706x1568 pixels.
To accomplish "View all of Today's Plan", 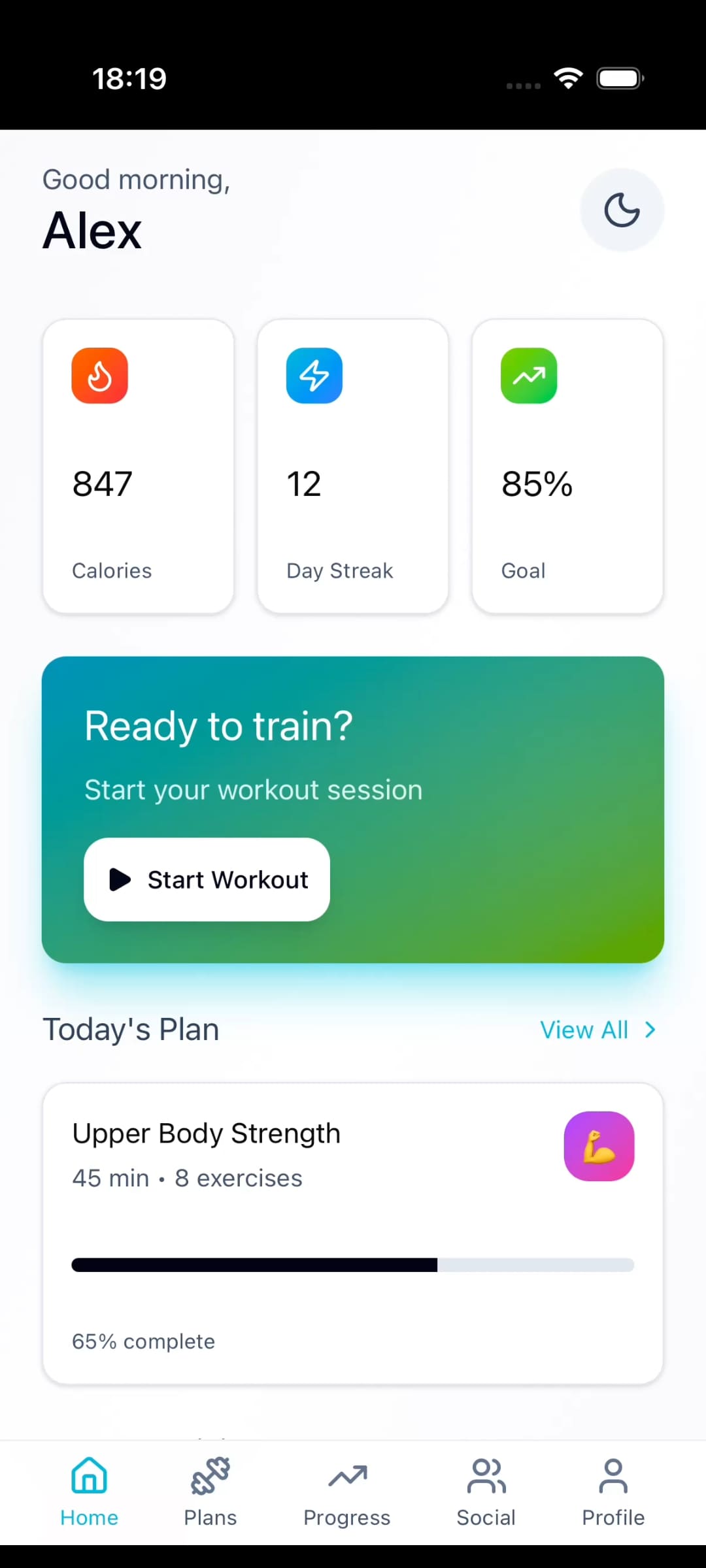I will [597, 1030].
